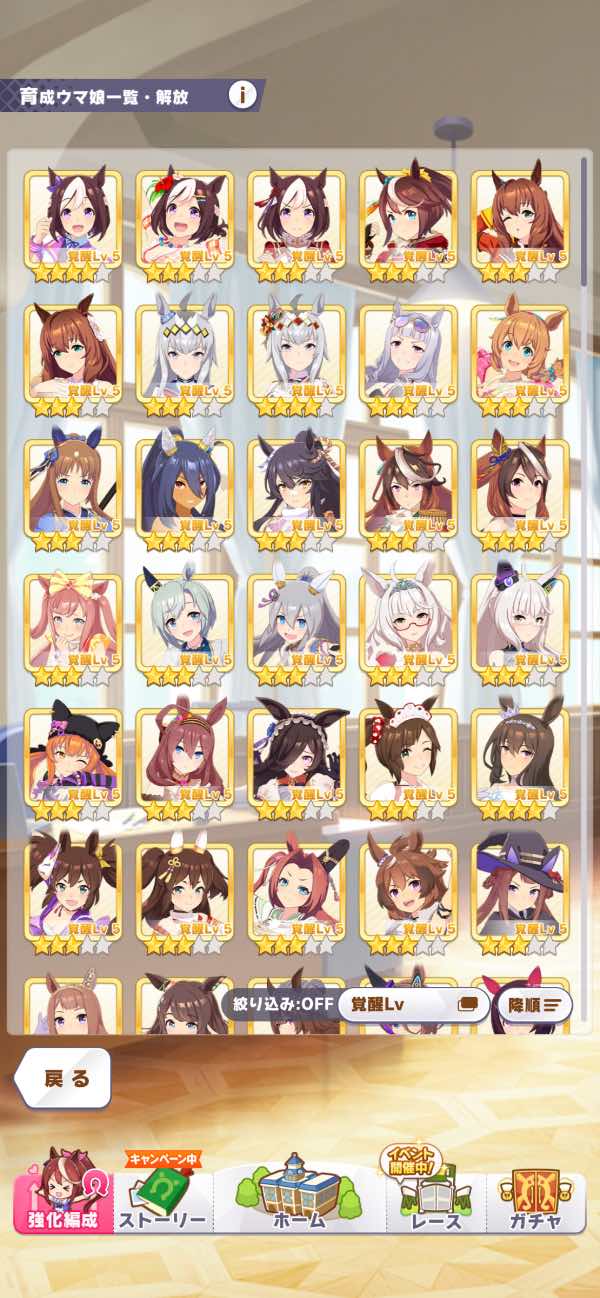This screenshot has width=600, height=1298.
Task: Select the white-haired girl with red glasses
Action: tap(408, 623)
